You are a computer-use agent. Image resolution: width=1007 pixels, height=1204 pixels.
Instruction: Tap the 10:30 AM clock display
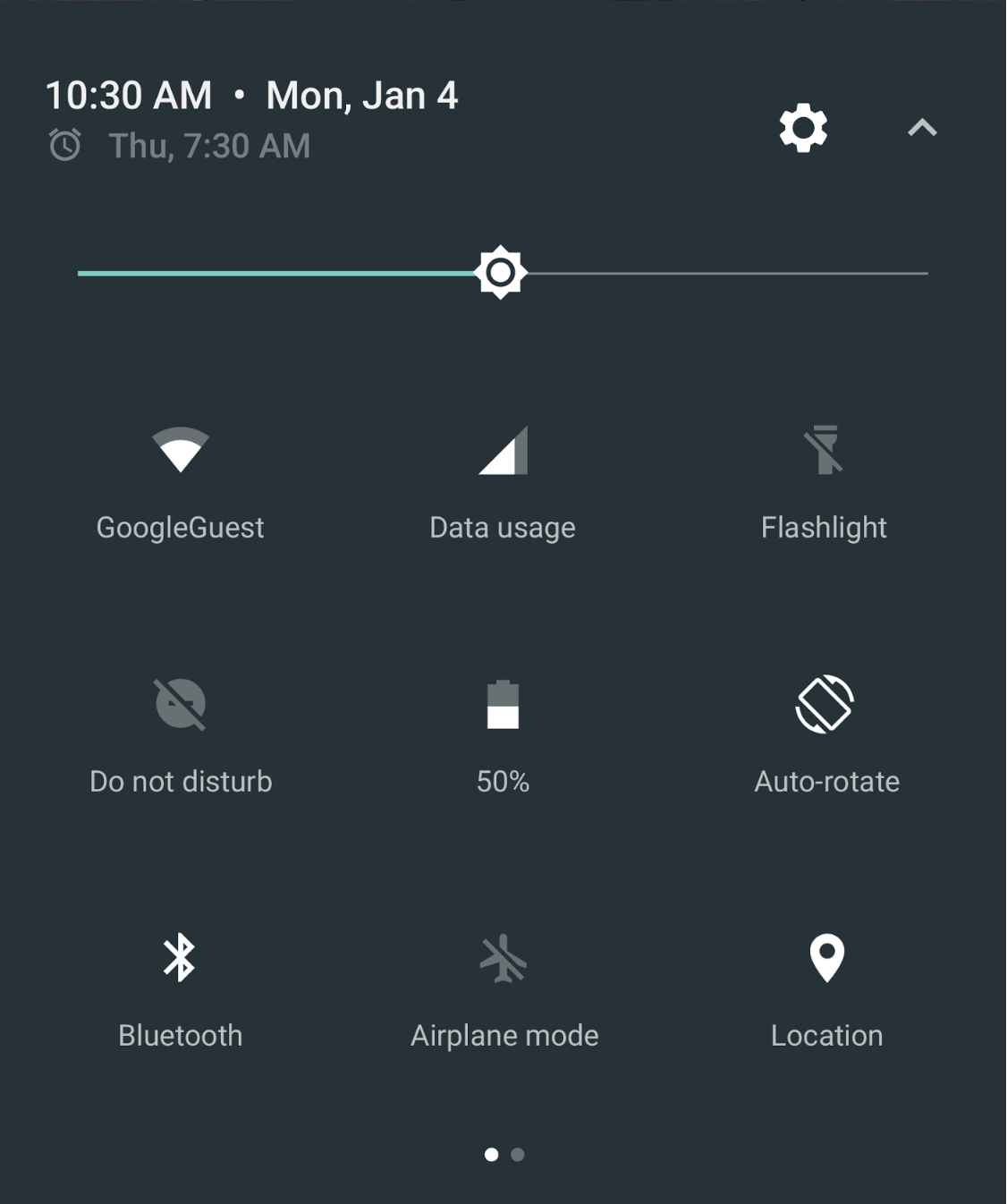(128, 94)
